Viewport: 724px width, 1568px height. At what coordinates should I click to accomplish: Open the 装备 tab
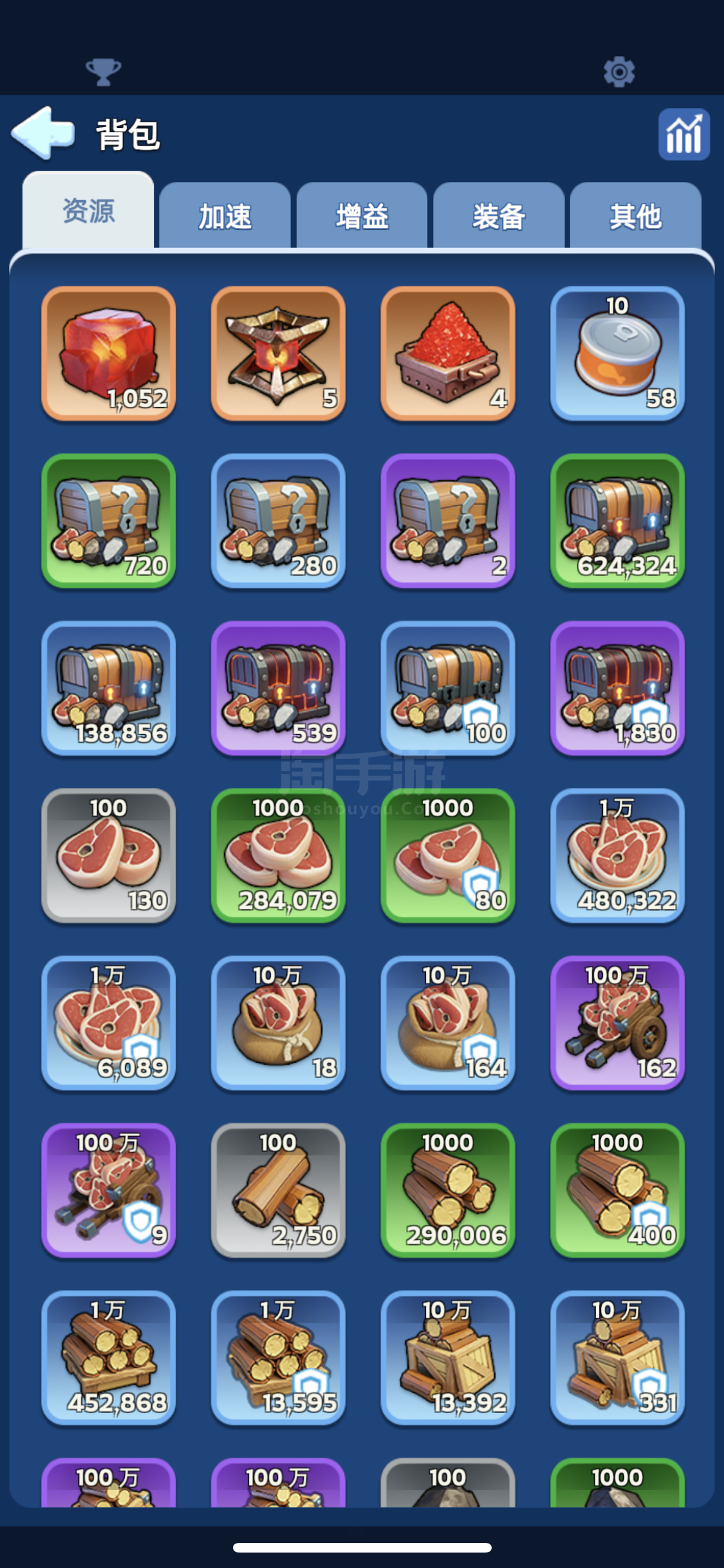[499, 216]
